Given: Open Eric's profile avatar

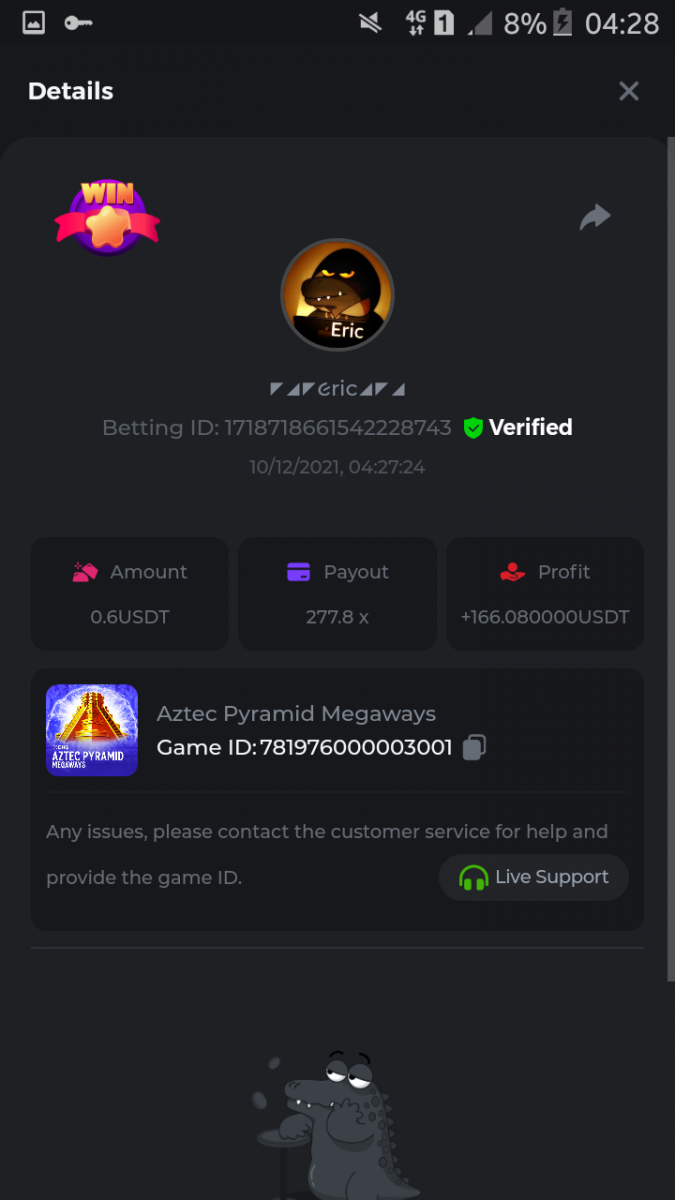Looking at the screenshot, I should pyautogui.click(x=337, y=295).
